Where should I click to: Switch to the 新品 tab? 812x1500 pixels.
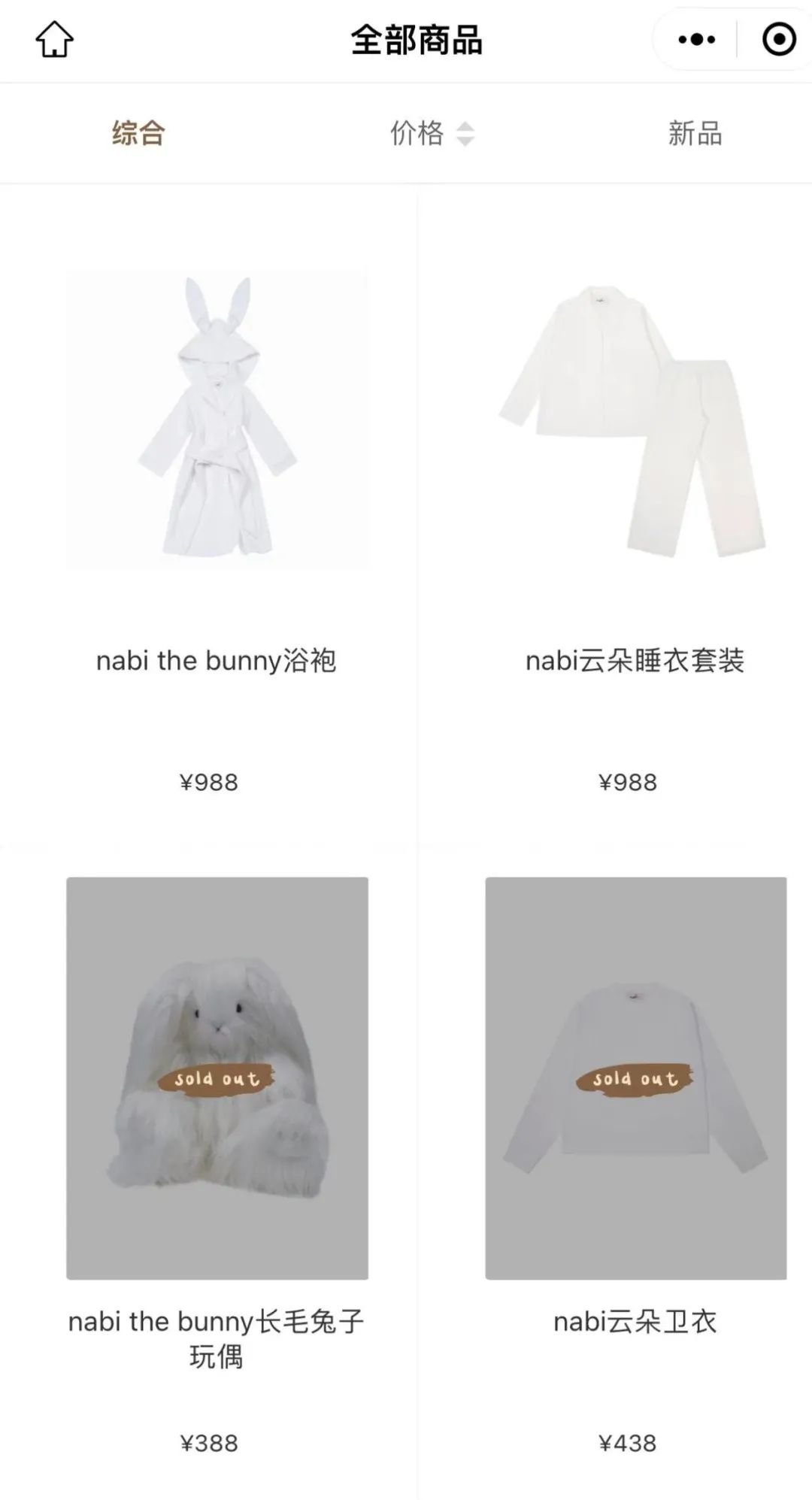[695, 133]
